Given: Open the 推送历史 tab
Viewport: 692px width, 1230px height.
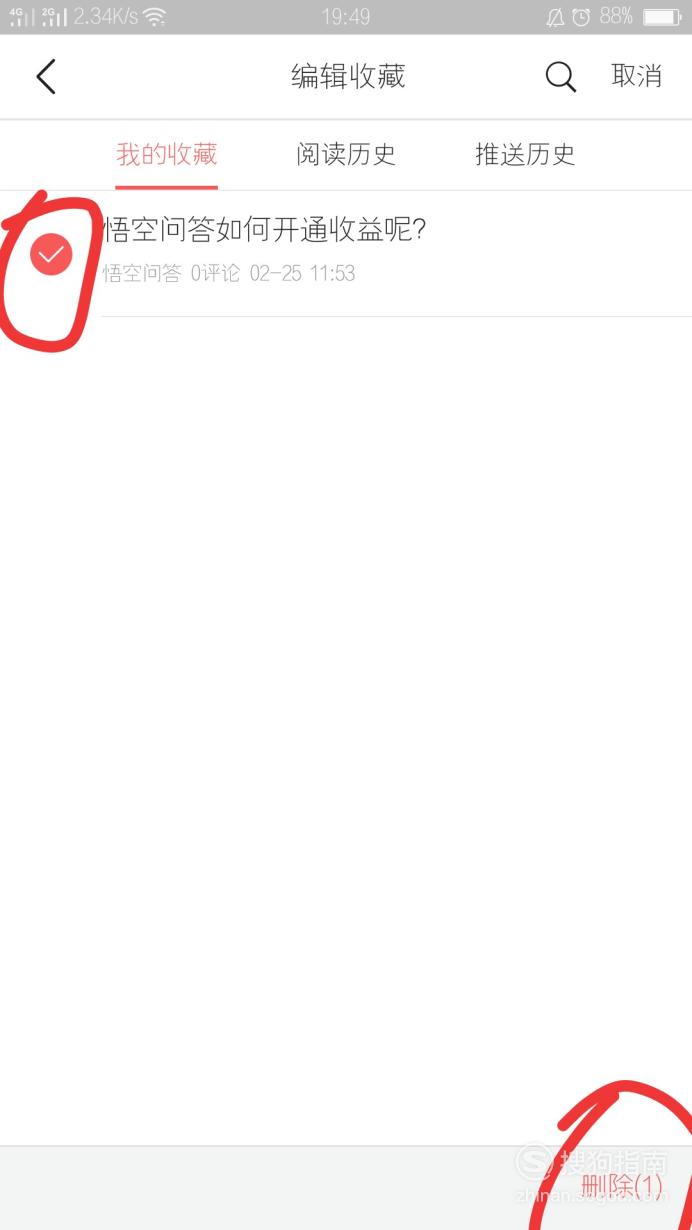Looking at the screenshot, I should coord(525,154).
